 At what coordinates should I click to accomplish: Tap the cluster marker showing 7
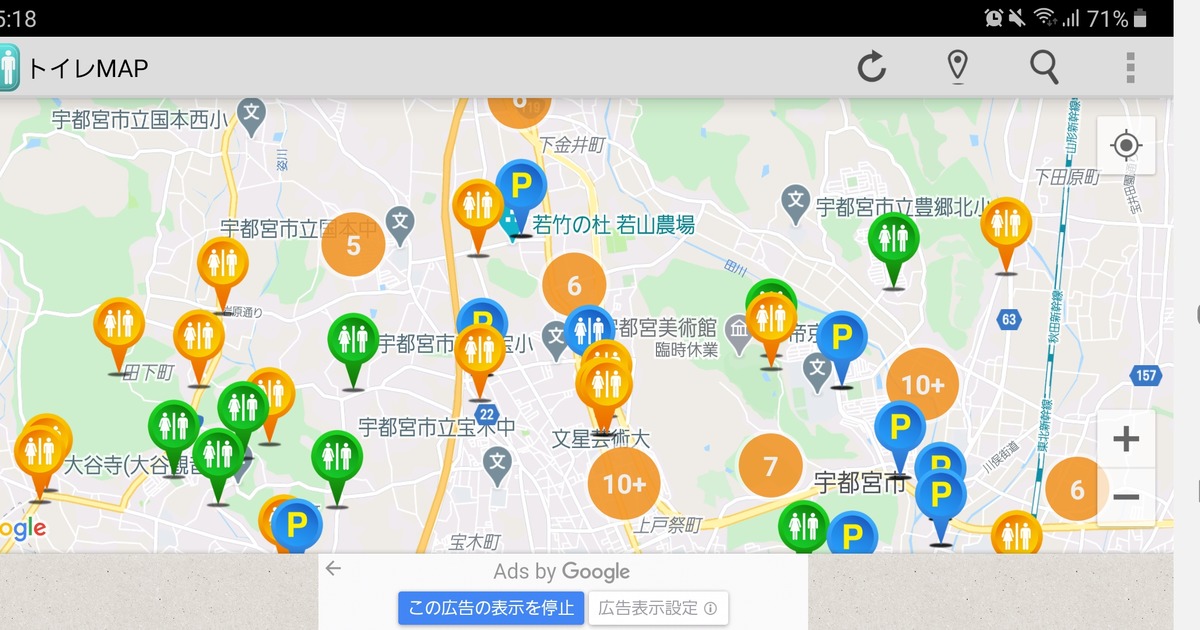pyautogui.click(x=770, y=466)
